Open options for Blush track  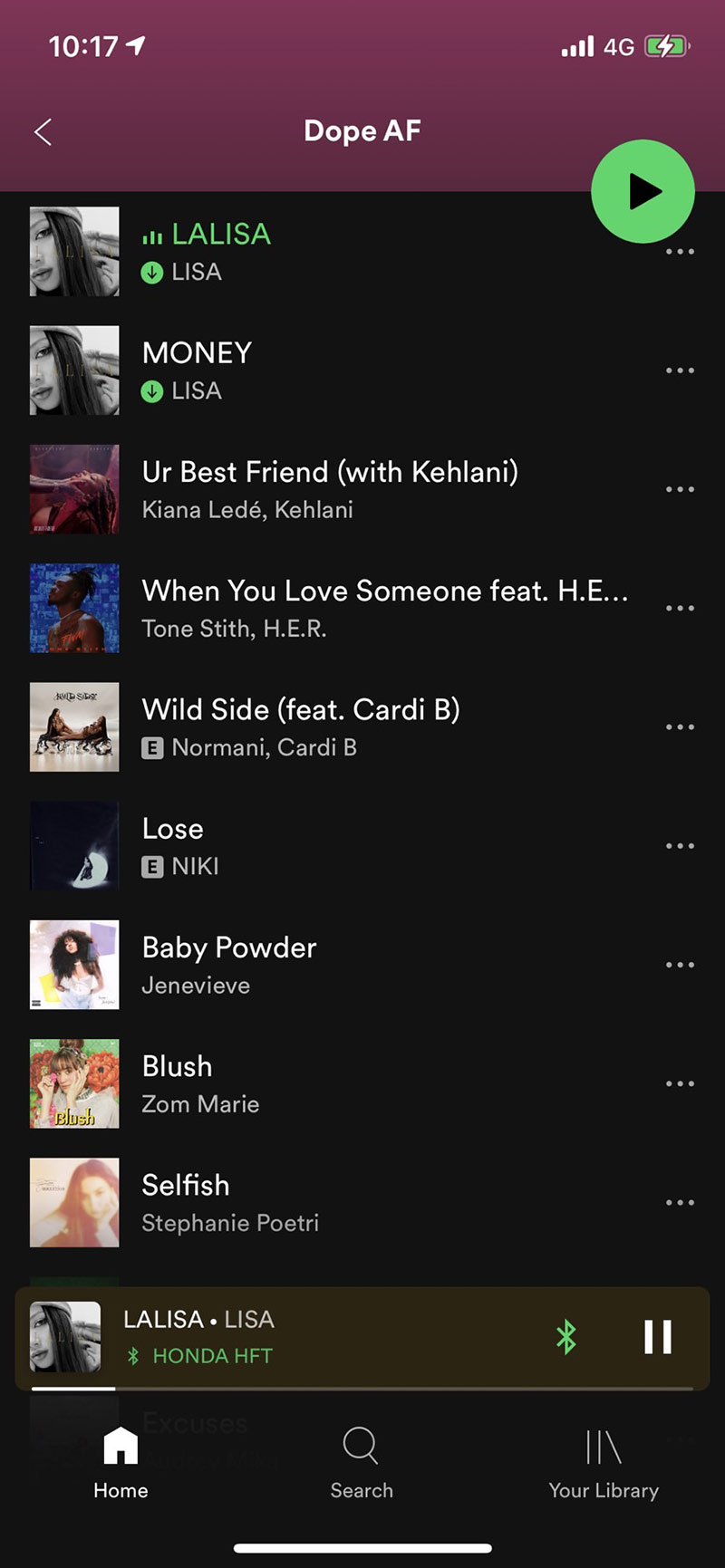pyautogui.click(x=680, y=1083)
